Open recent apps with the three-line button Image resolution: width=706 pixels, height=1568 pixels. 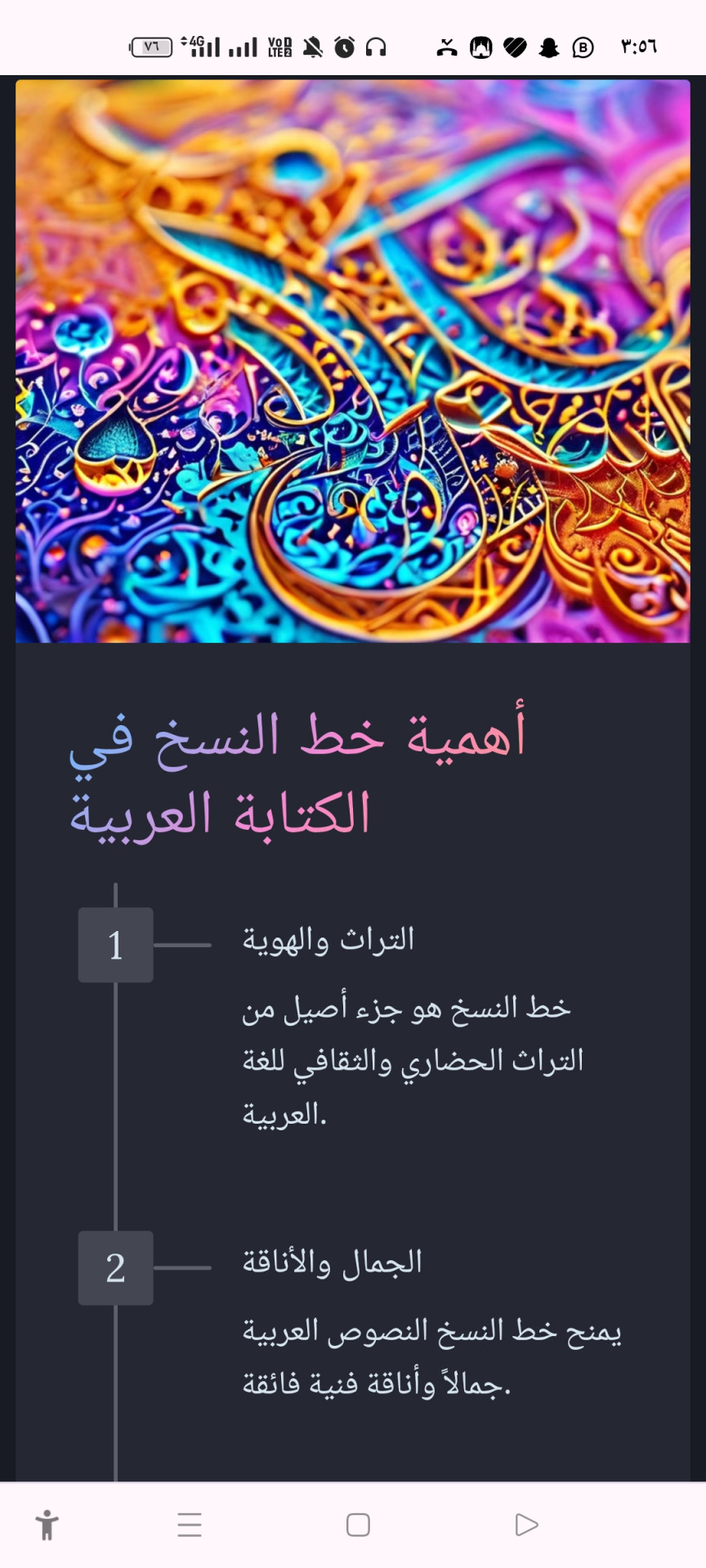[x=190, y=1525]
